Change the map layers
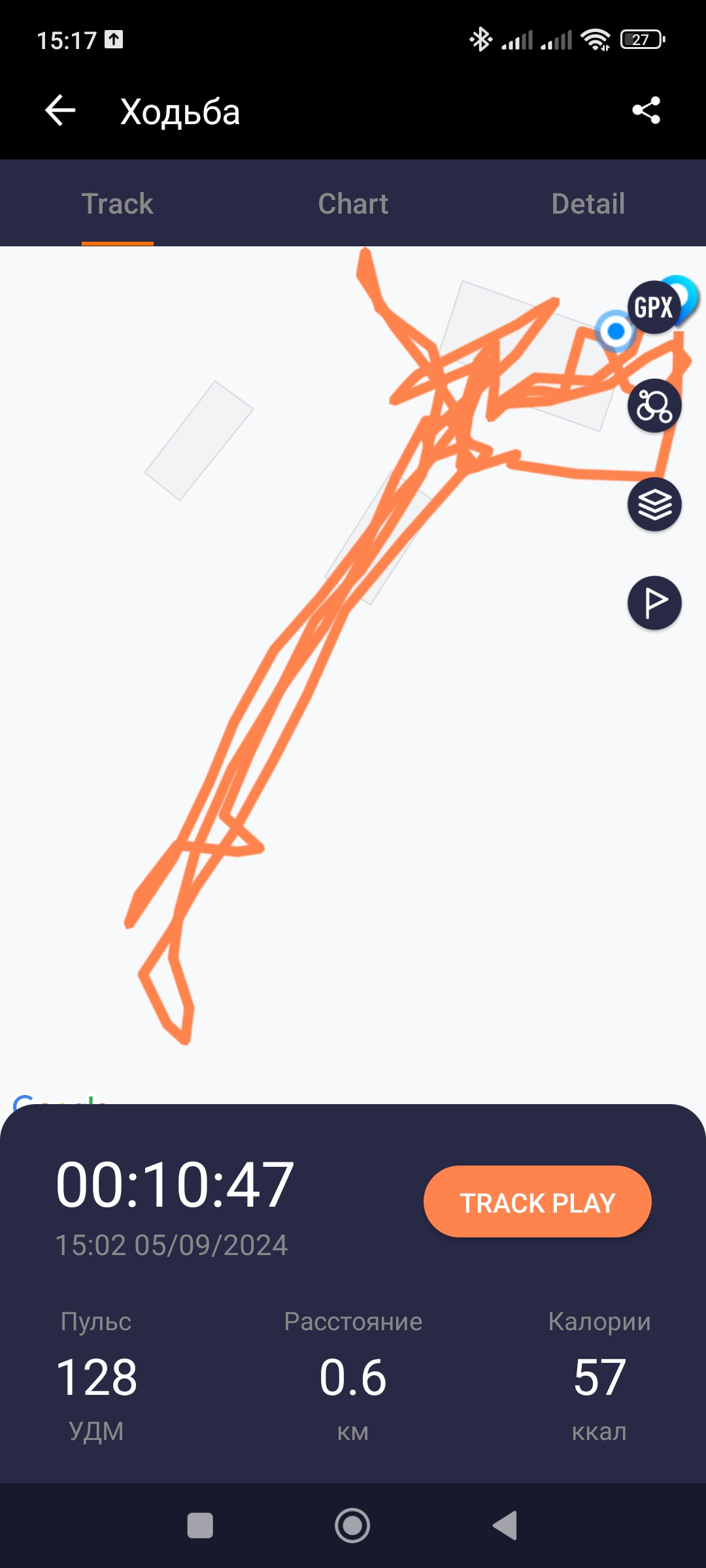The image size is (706, 1568). point(654,504)
